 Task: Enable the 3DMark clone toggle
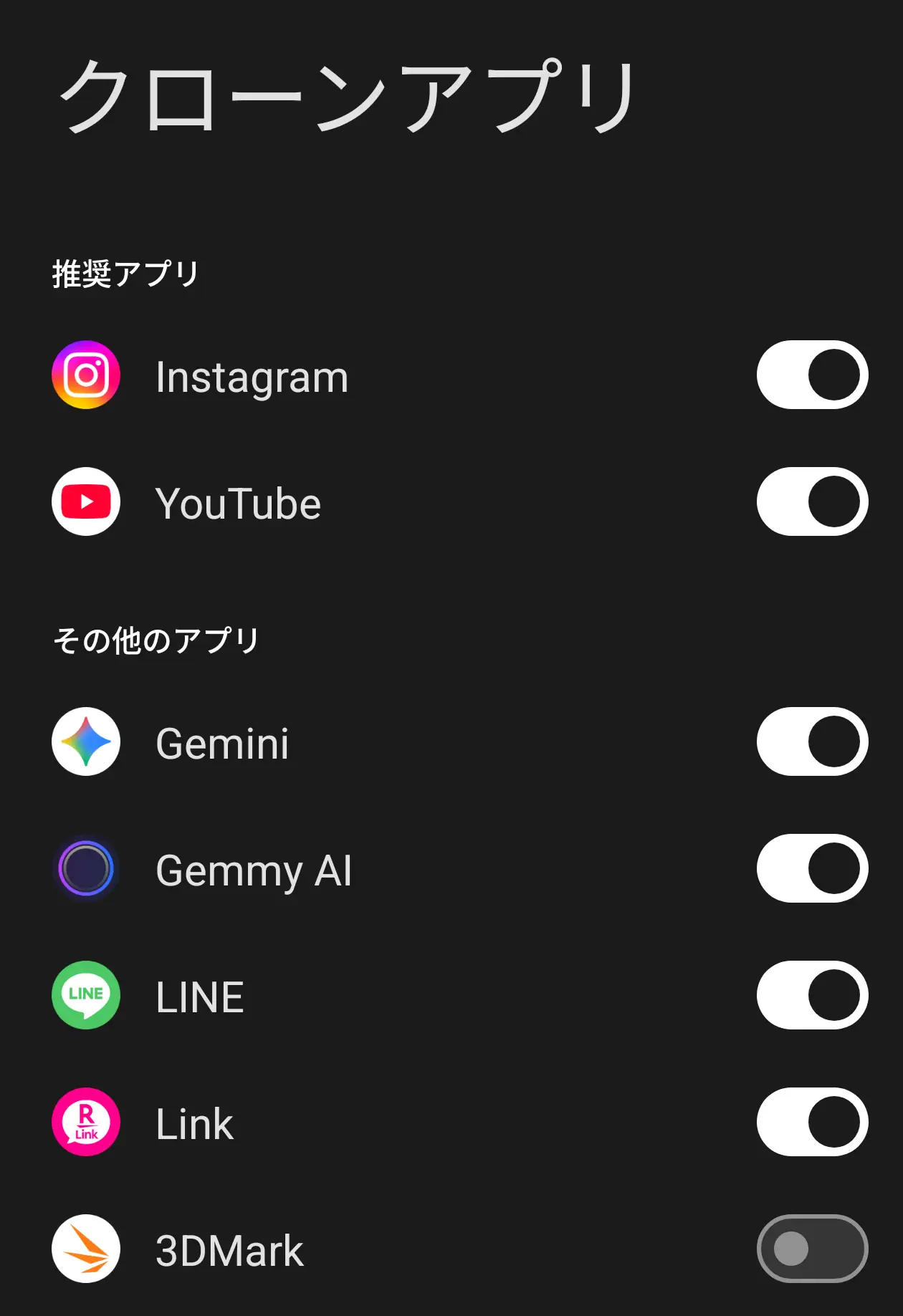pos(811,1249)
